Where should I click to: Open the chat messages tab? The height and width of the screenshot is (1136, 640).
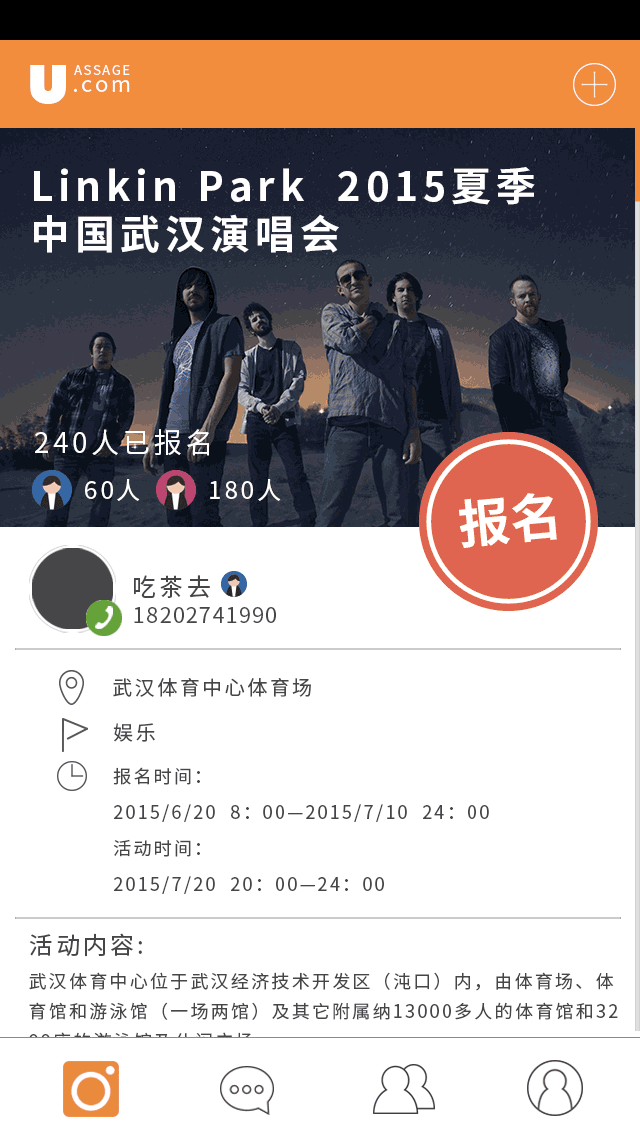click(x=246, y=1088)
